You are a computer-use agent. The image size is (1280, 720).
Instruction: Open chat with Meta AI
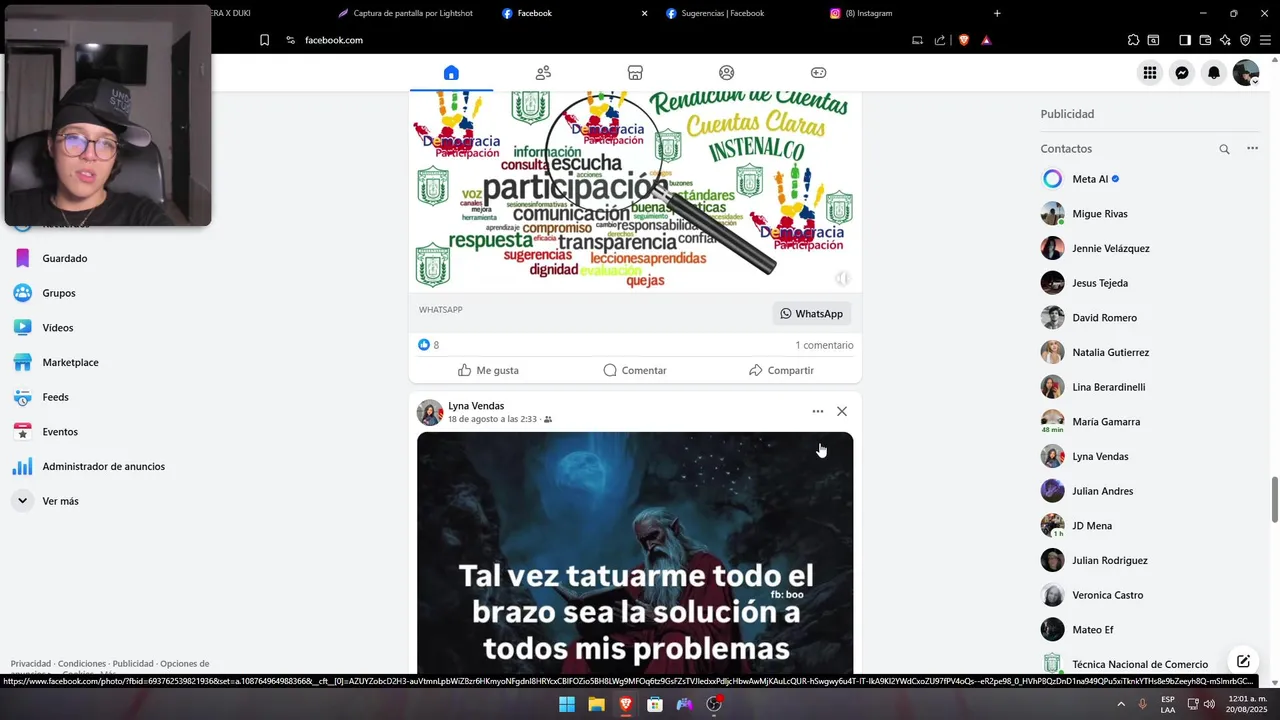click(x=1089, y=179)
